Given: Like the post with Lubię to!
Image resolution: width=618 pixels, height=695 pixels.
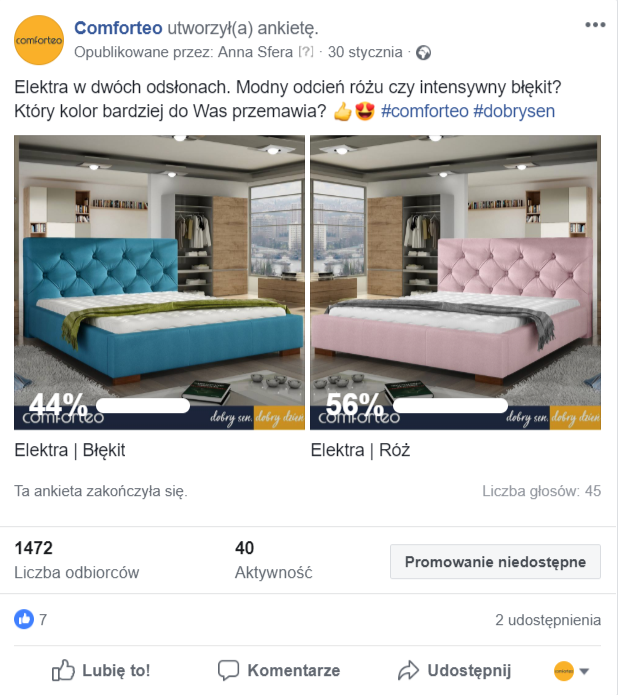Looking at the screenshot, I should click(101, 670).
